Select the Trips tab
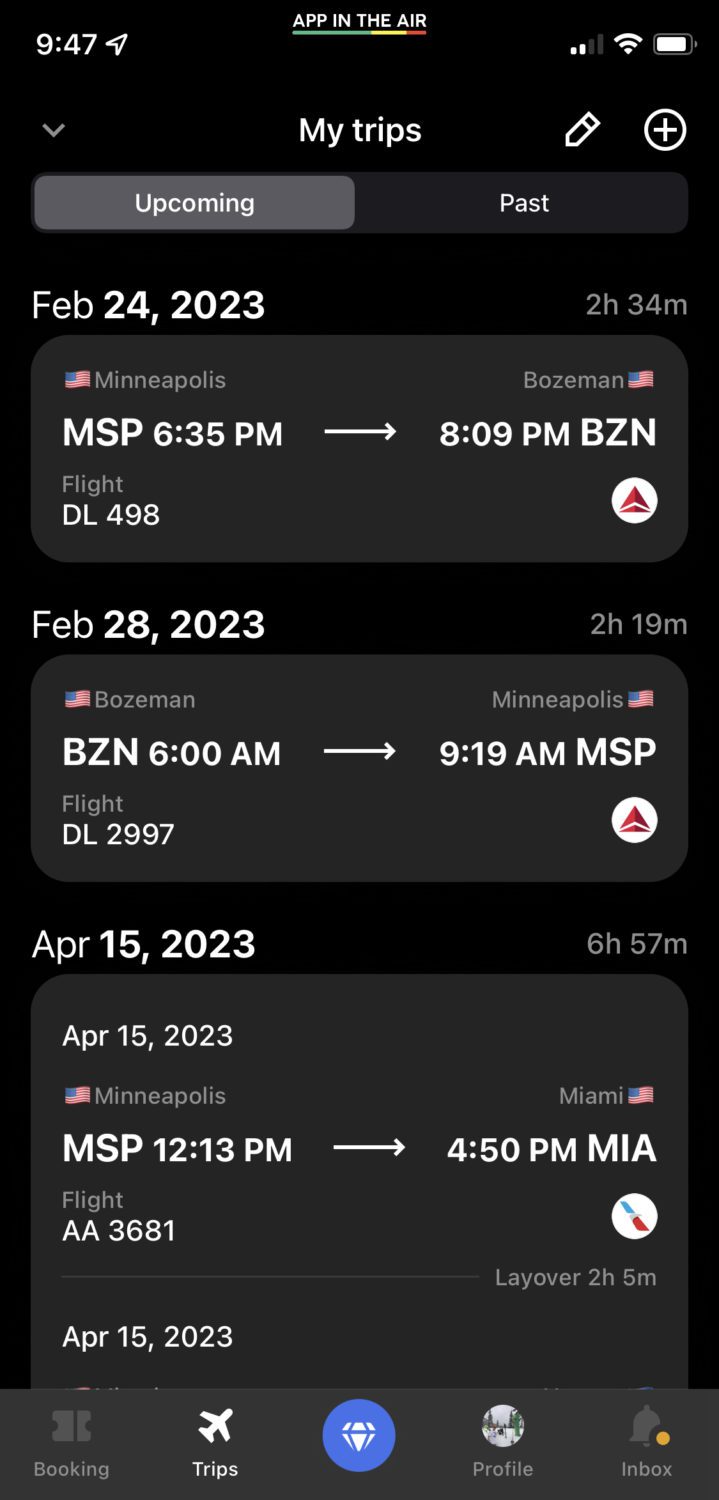Viewport: 719px width, 1500px height. coord(215,1443)
